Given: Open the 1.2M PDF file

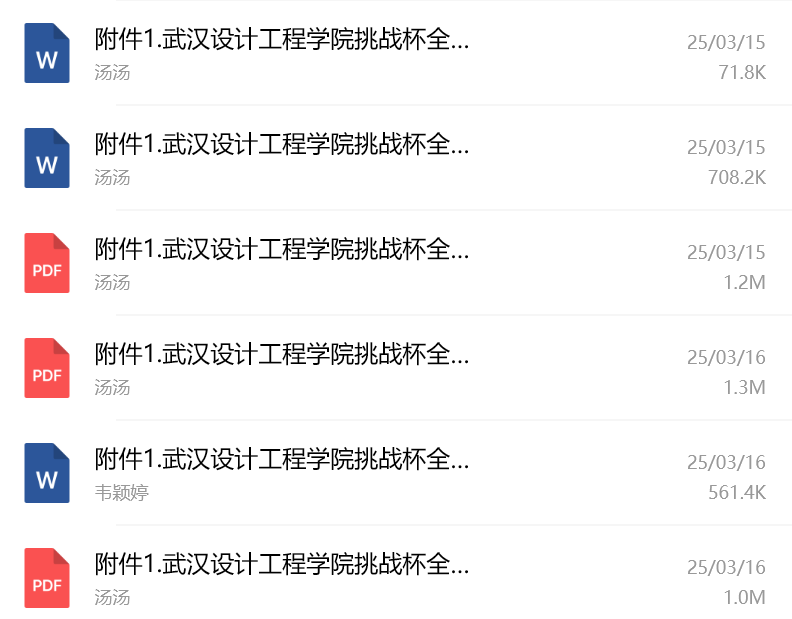Looking at the screenshot, I should click(282, 251).
